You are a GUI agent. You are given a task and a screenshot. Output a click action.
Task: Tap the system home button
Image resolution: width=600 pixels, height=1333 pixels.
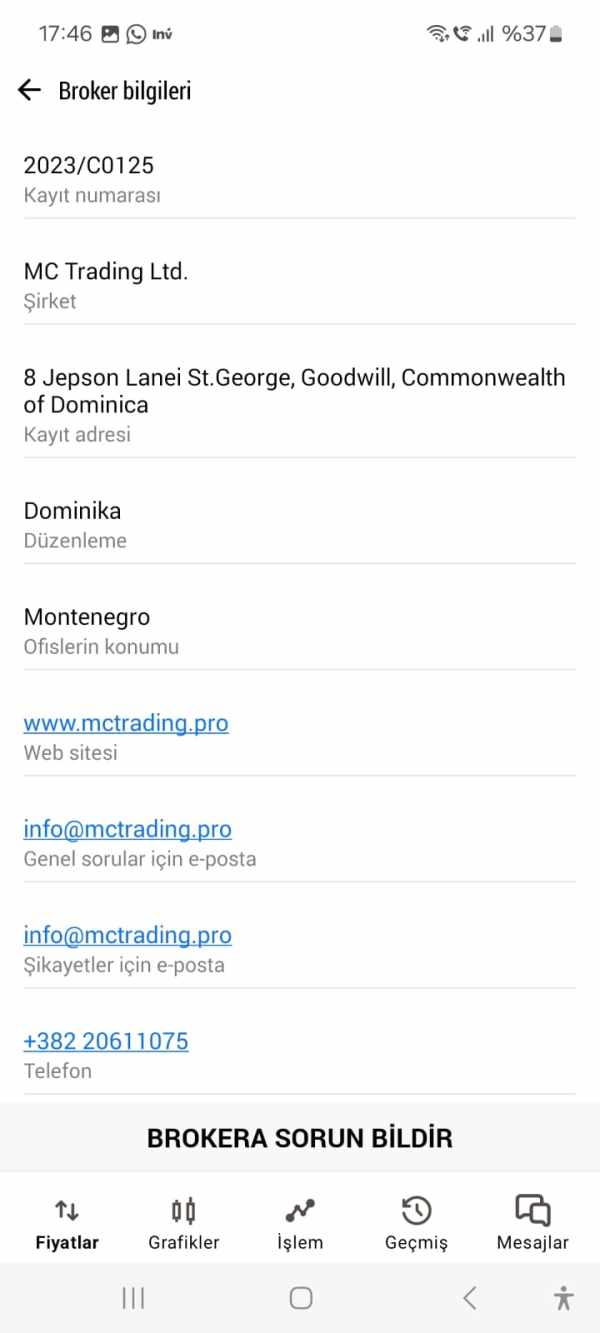[301, 1298]
